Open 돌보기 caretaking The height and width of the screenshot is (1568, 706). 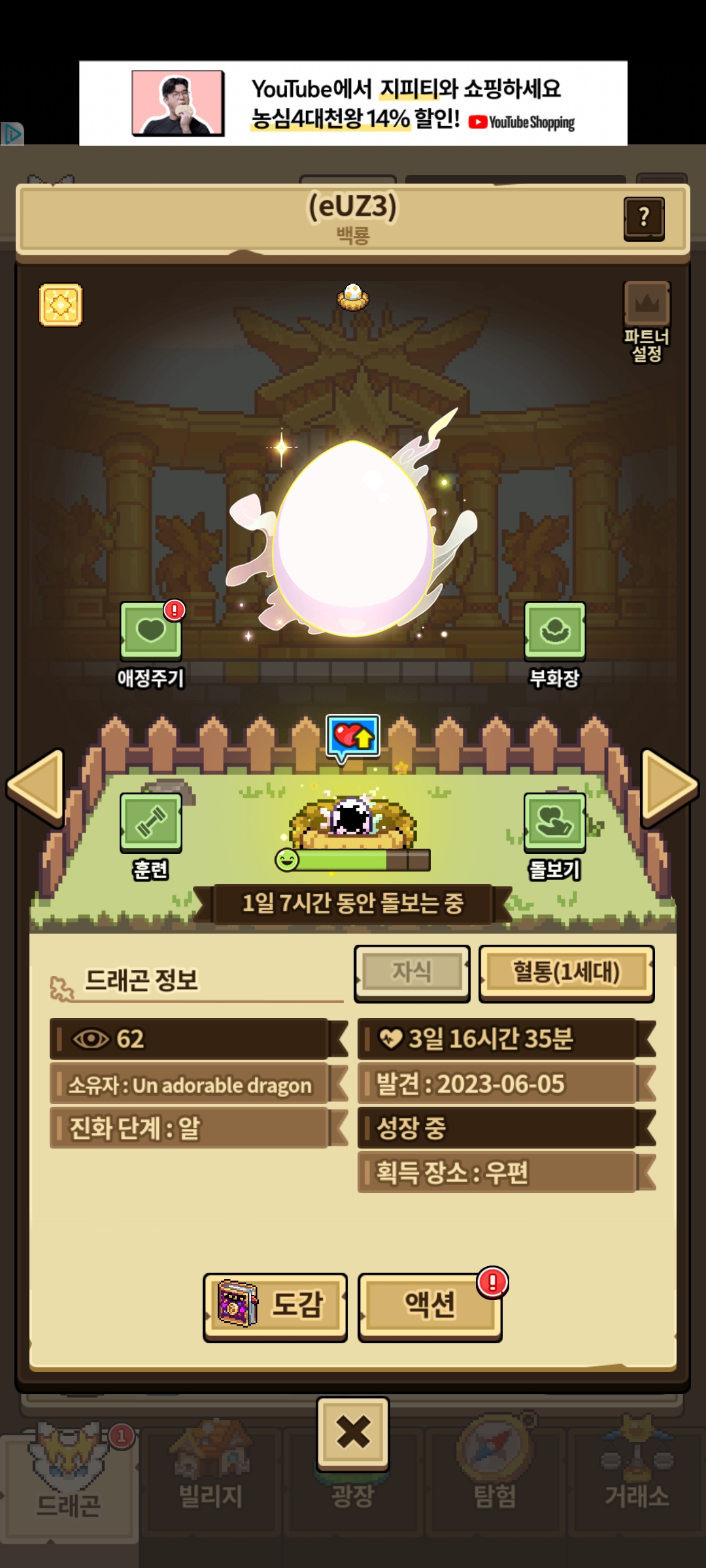pos(554,823)
